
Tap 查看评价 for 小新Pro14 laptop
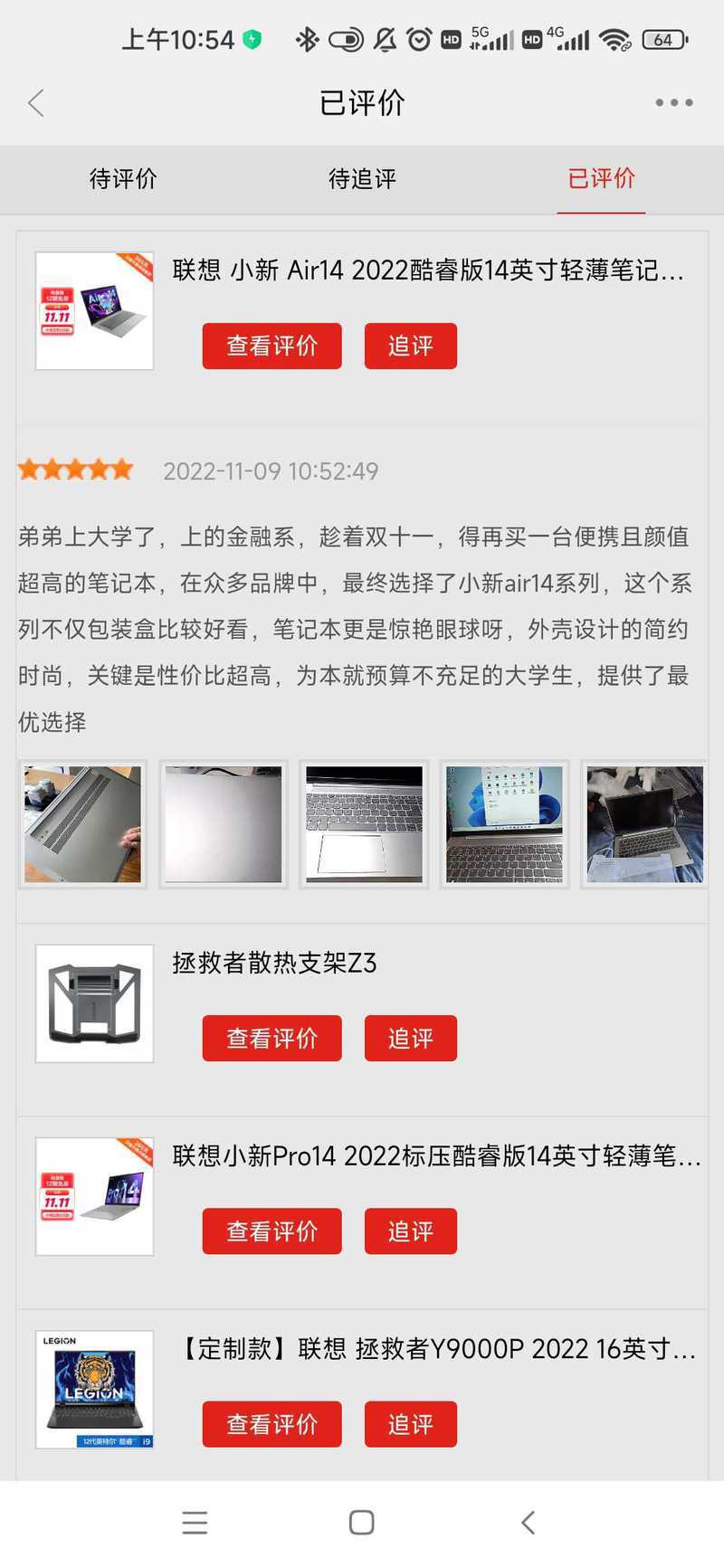tap(271, 1231)
